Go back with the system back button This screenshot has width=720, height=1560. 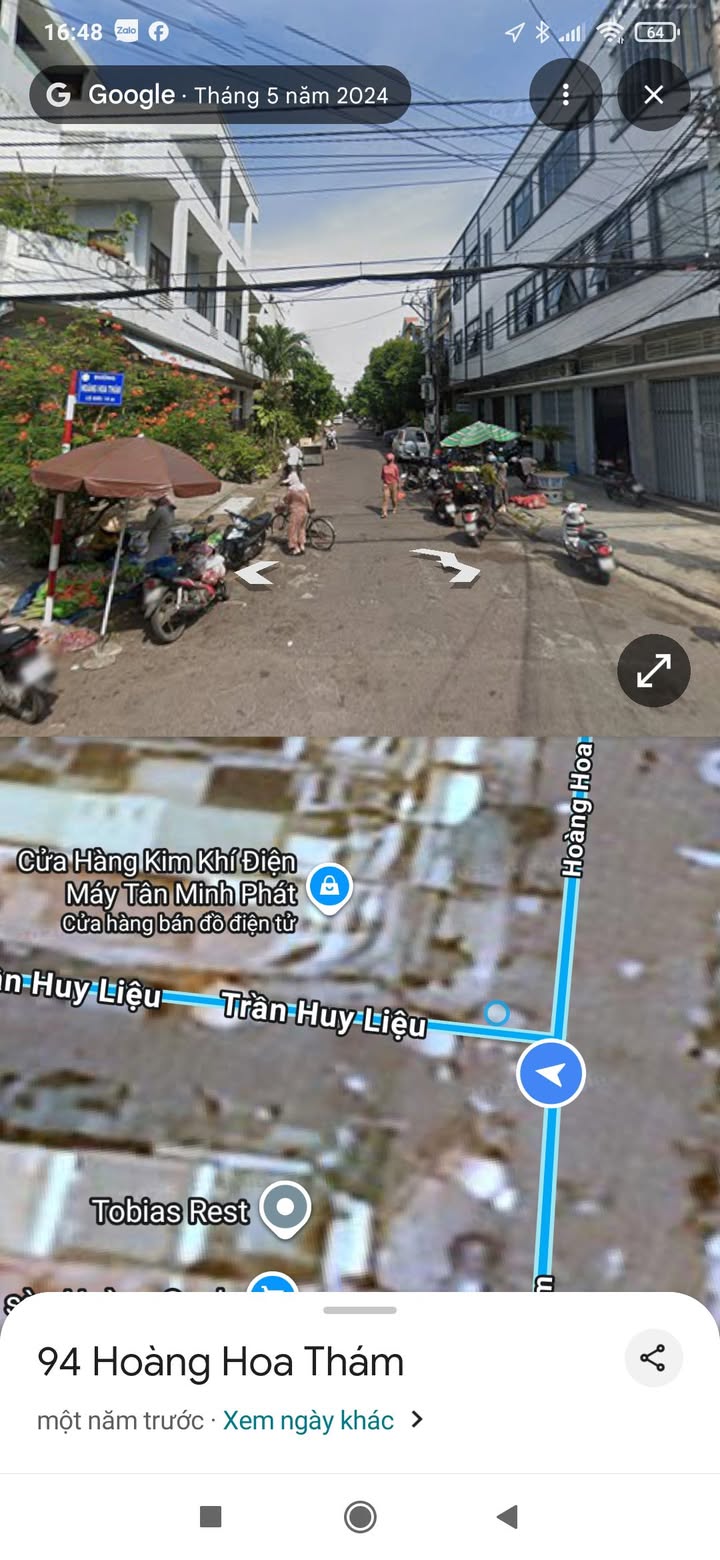click(507, 1517)
